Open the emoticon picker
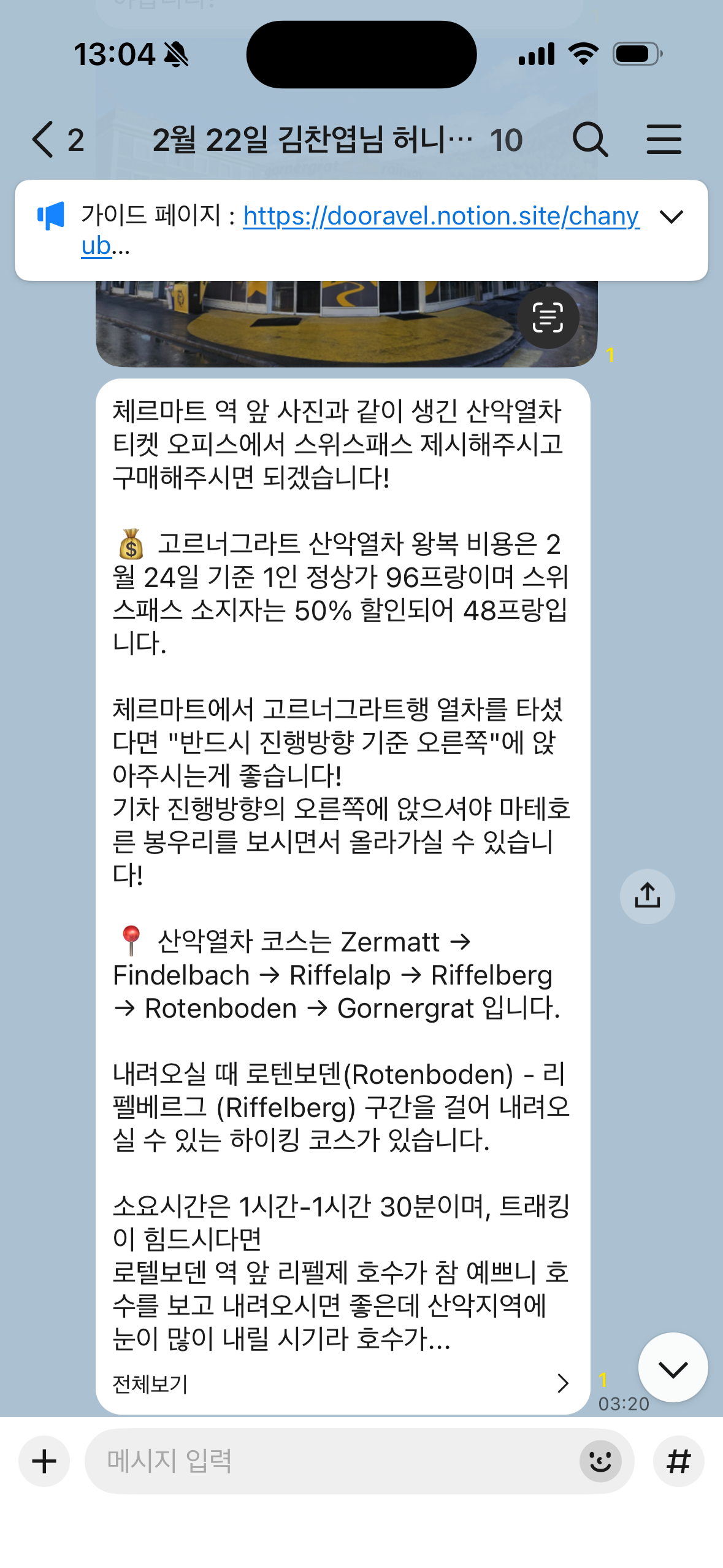Viewport: 723px width, 1568px height. click(x=600, y=1461)
